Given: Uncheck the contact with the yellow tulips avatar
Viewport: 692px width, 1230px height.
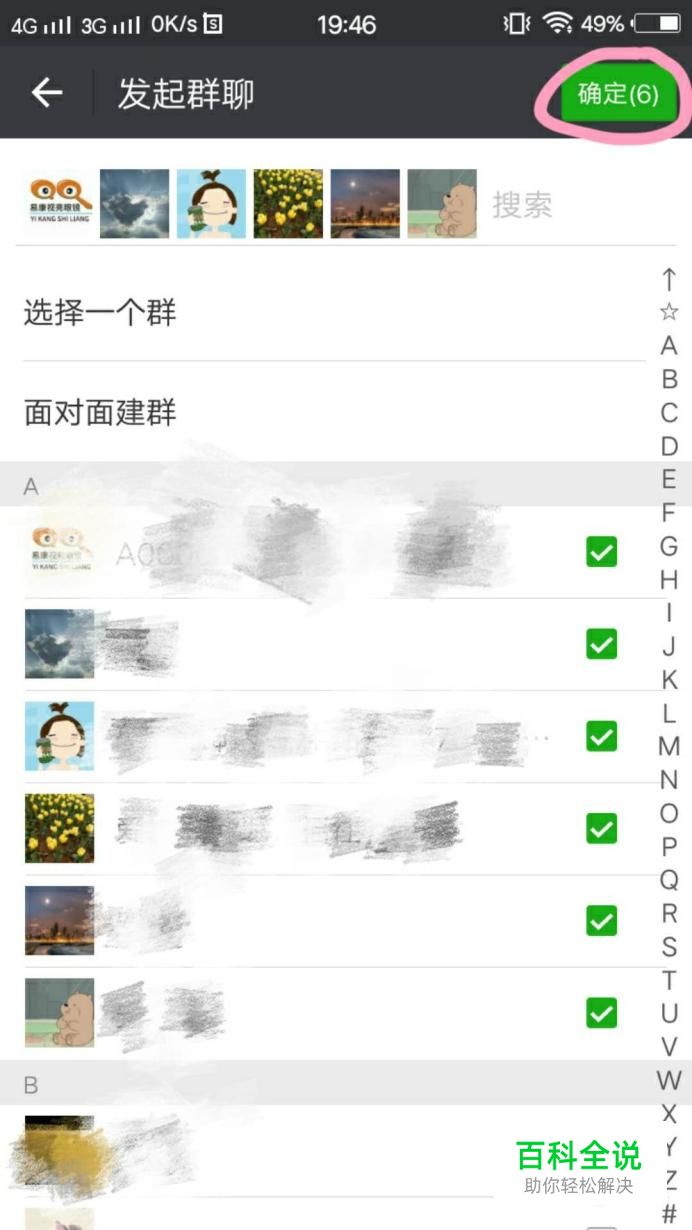Looking at the screenshot, I should point(601,828).
